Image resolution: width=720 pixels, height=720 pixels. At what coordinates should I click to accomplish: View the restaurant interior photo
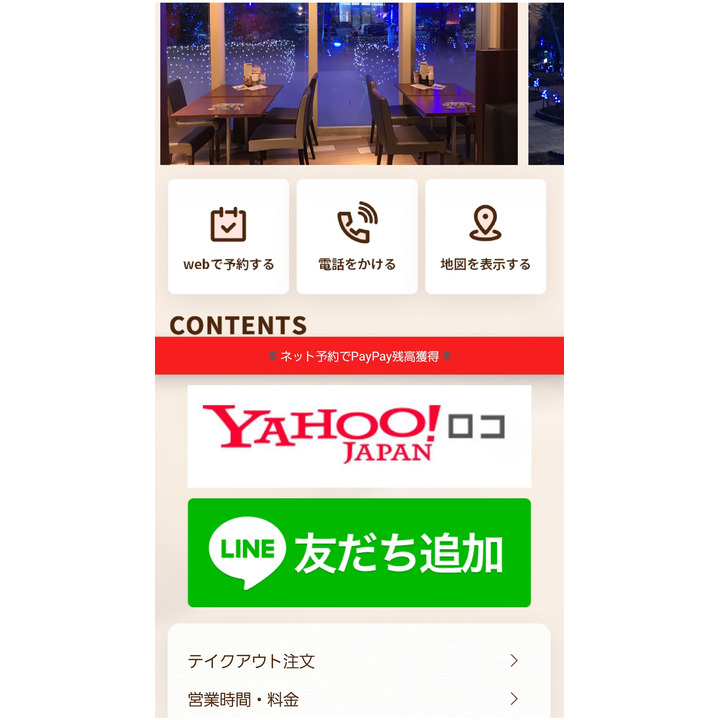click(x=338, y=84)
